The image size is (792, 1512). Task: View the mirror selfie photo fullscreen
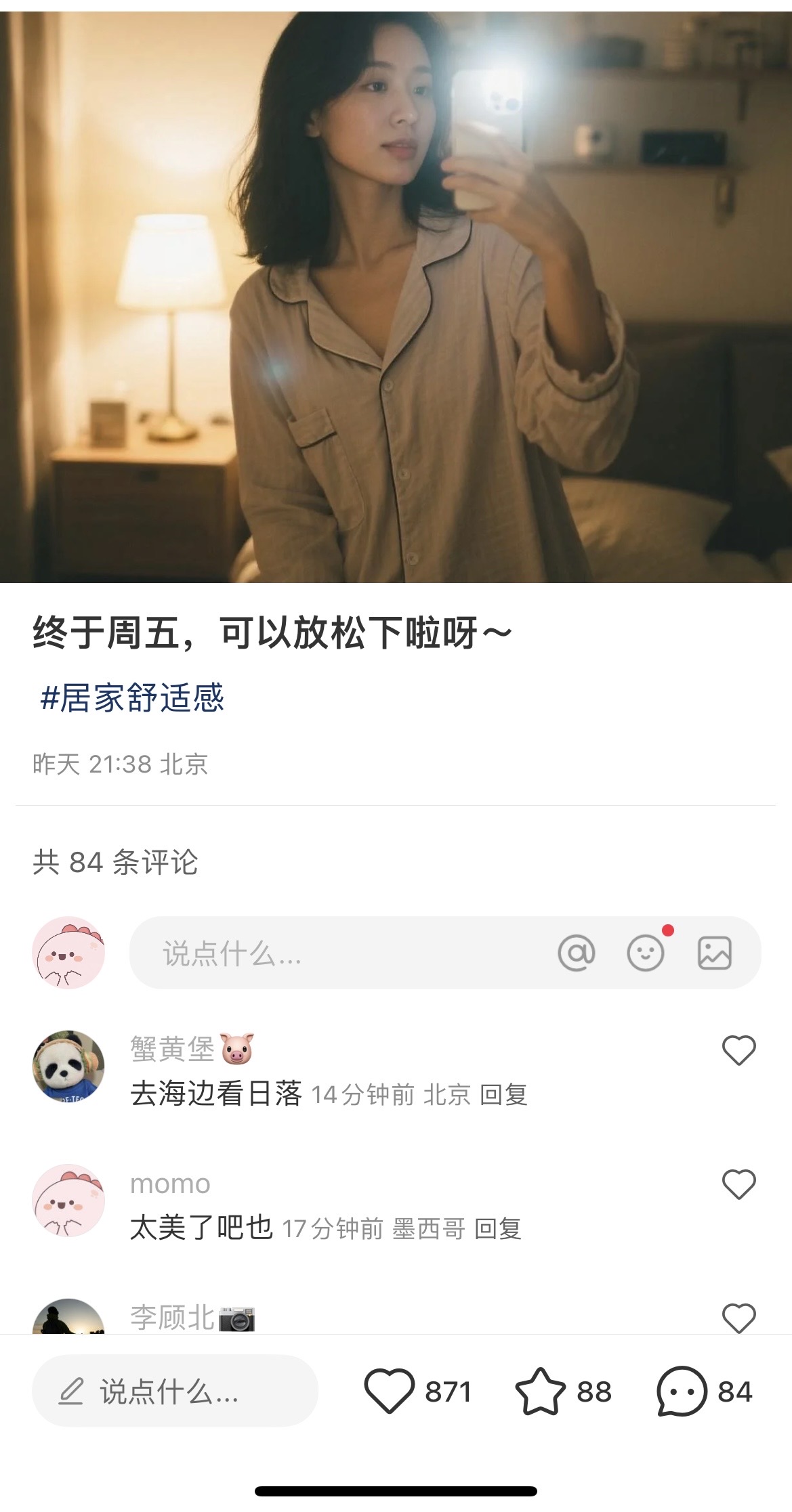click(396, 297)
